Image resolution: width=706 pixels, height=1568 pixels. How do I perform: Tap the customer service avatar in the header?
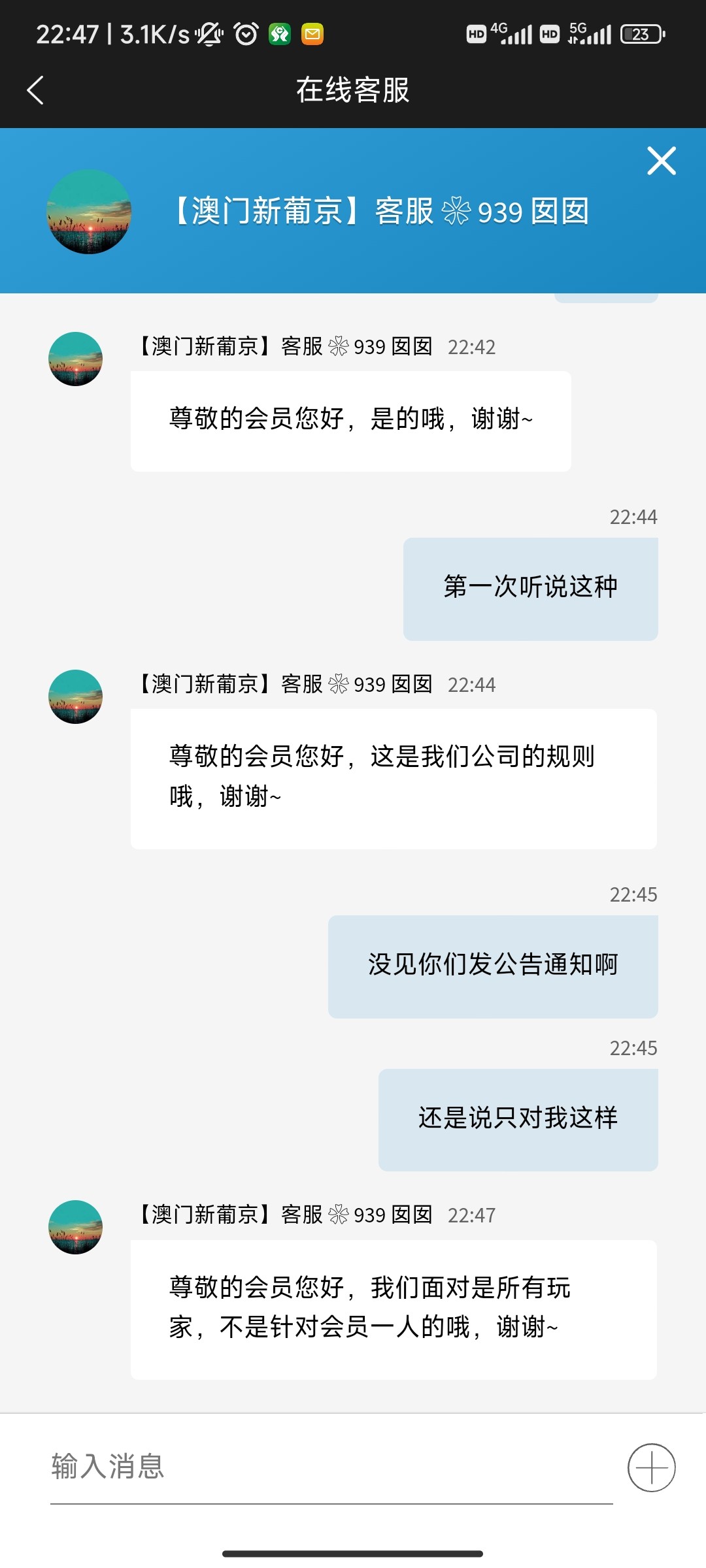click(90, 214)
